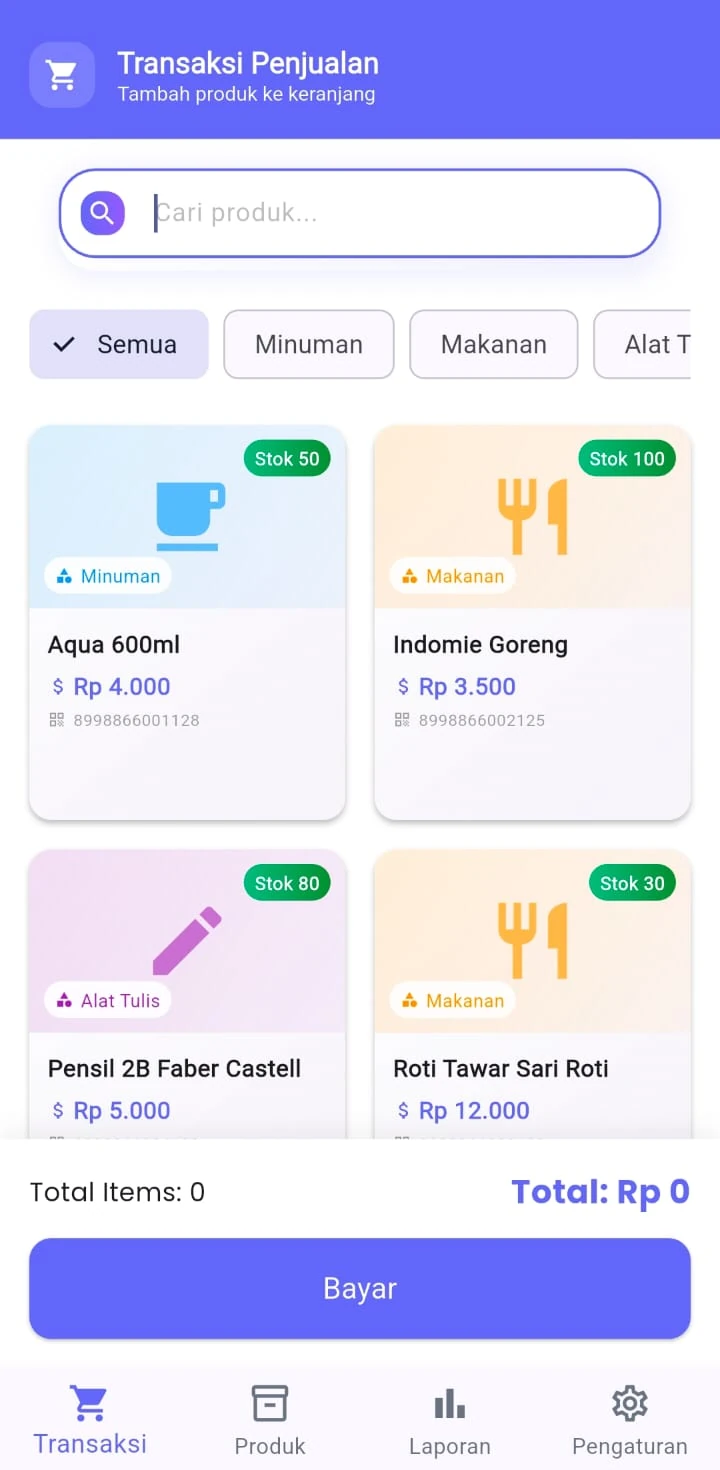
Task: Open Pengaturan via the gear icon
Action: (629, 1402)
